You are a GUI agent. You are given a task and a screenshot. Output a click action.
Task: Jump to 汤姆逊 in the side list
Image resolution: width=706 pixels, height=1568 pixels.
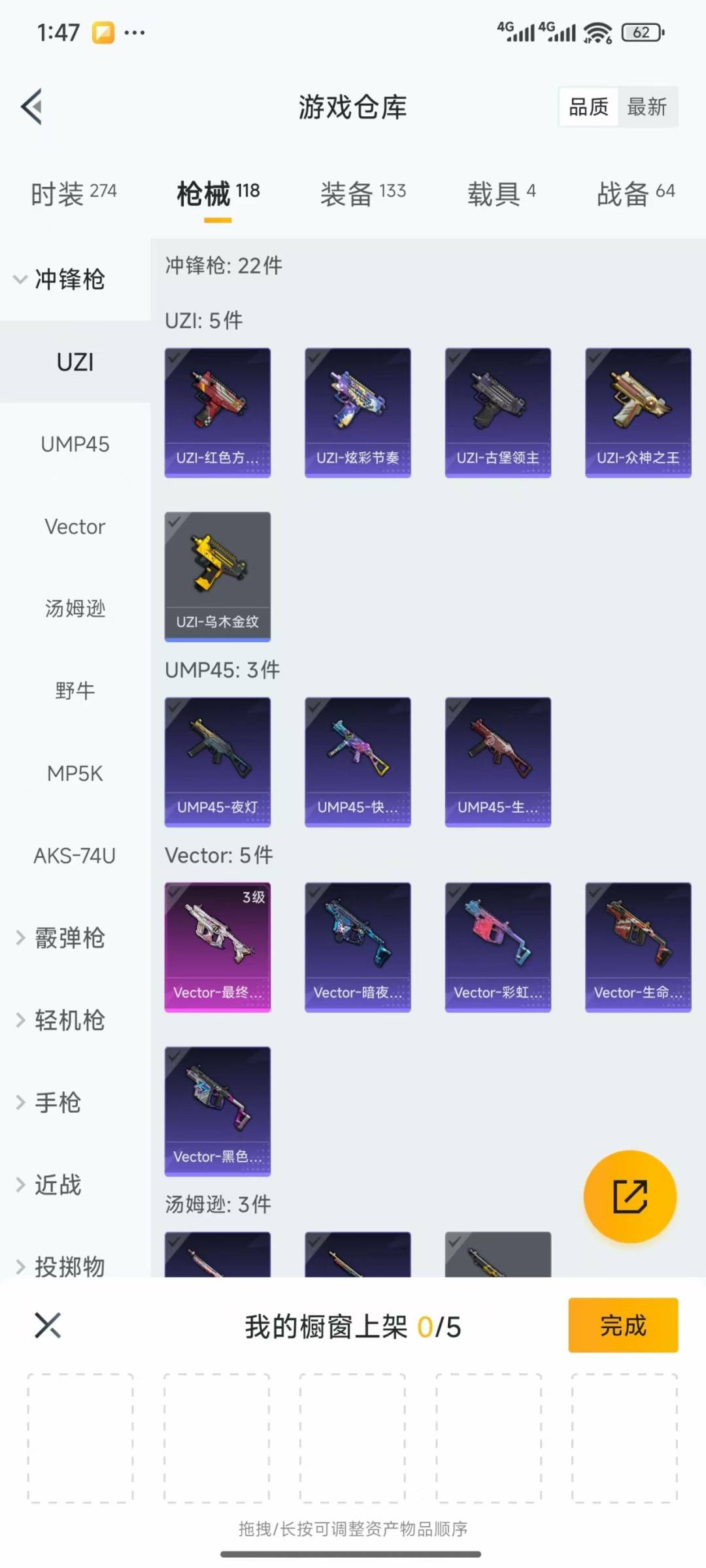[75, 609]
